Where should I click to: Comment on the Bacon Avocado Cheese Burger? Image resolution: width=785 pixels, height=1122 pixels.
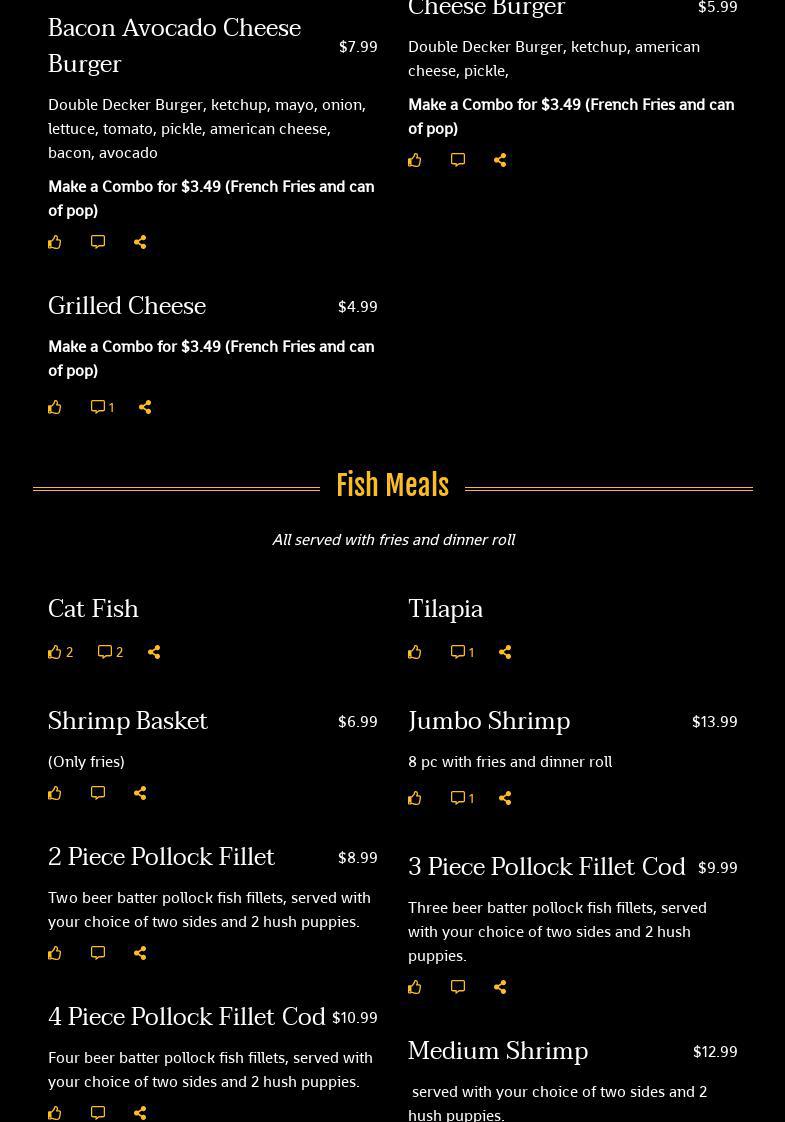click(98, 242)
